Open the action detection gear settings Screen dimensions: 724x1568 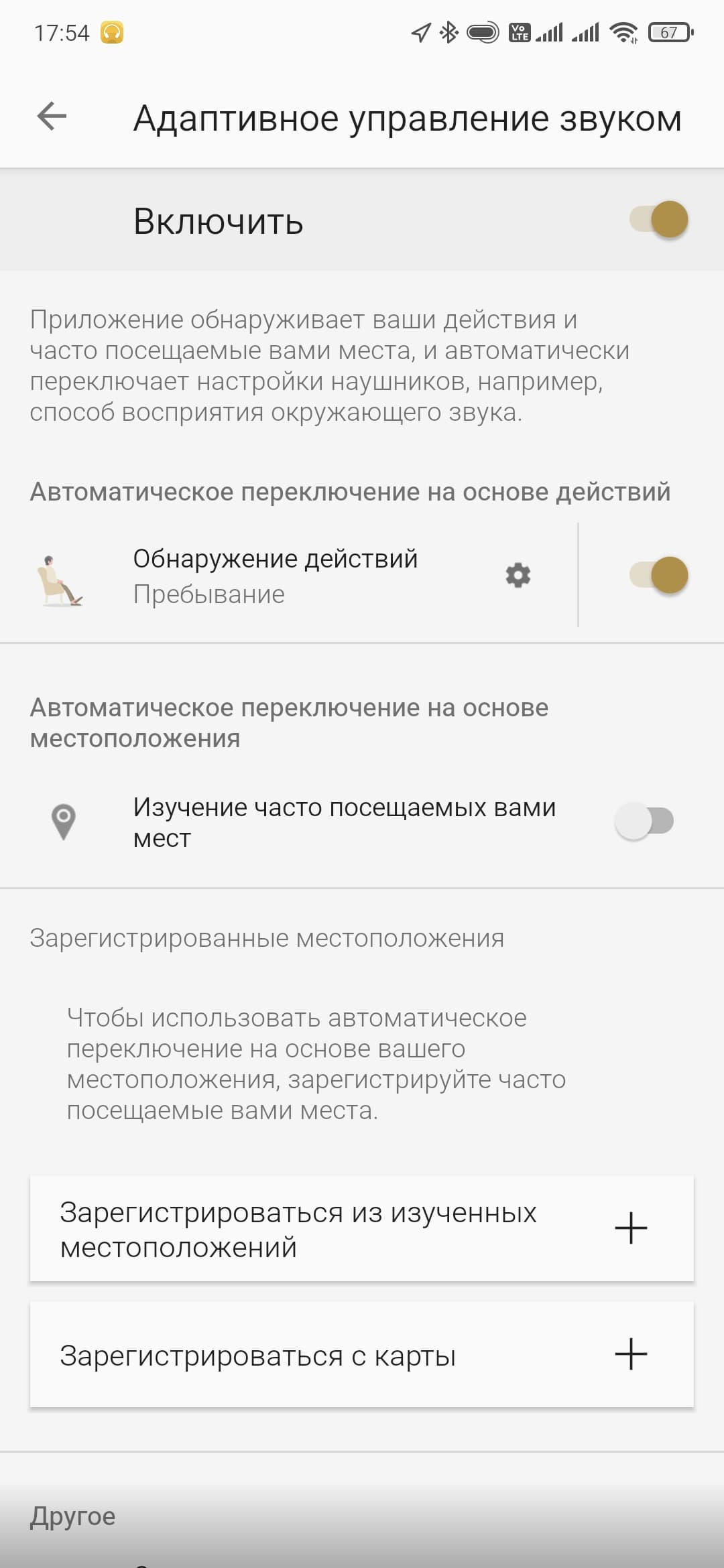click(x=518, y=575)
